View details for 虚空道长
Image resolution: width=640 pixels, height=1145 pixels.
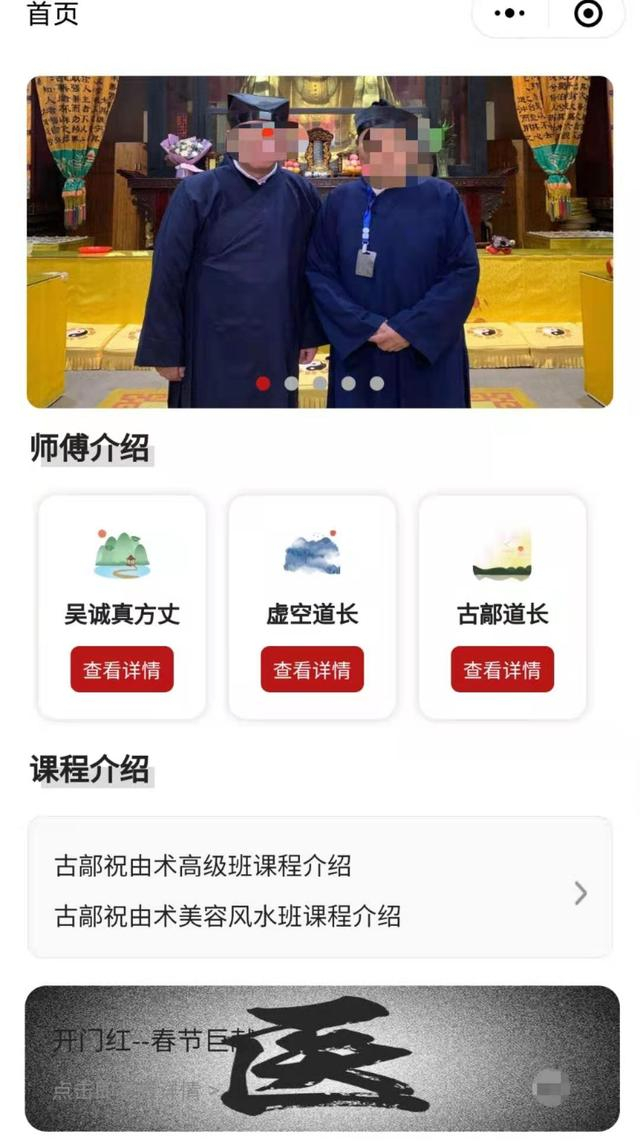312,669
